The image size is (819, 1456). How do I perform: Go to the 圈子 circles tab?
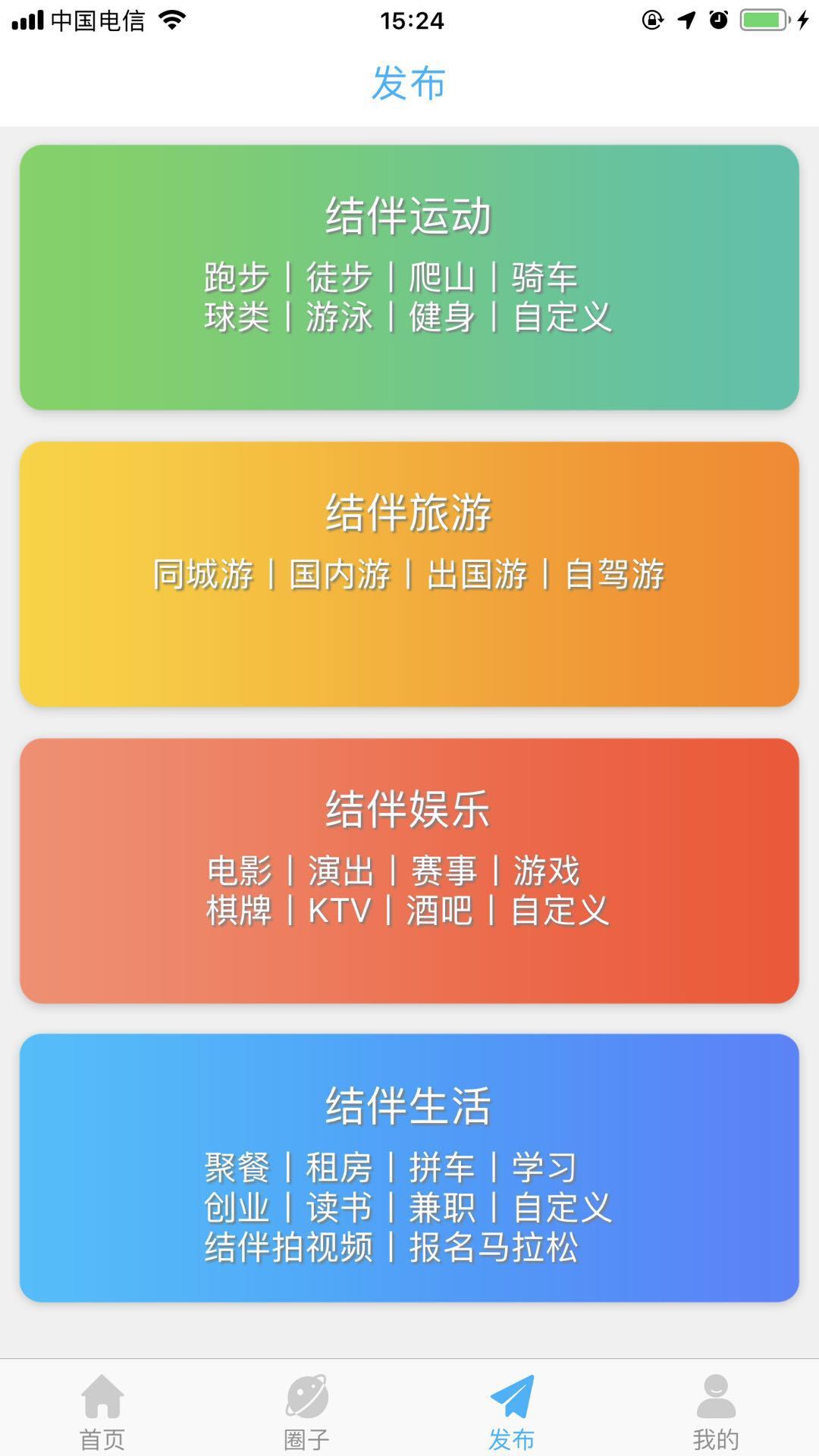pyautogui.click(x=307, y=1410)
